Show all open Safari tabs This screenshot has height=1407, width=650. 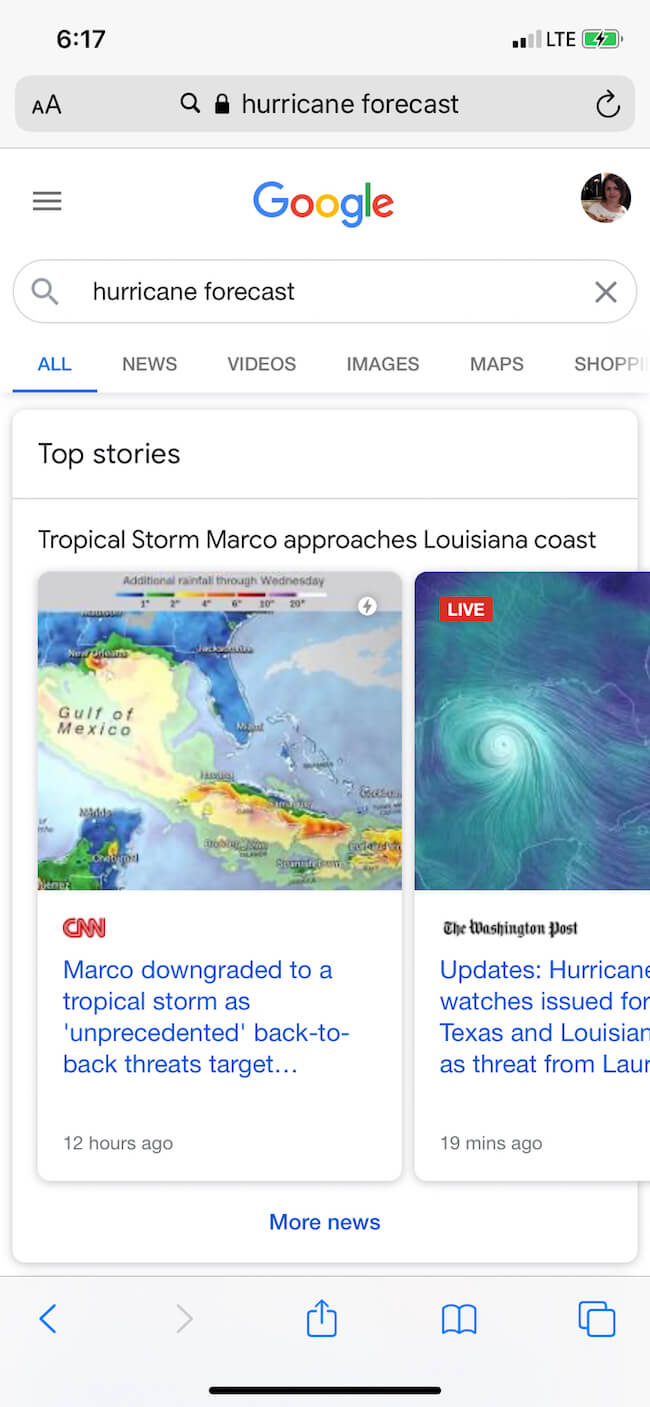[x=596, y=1319]
